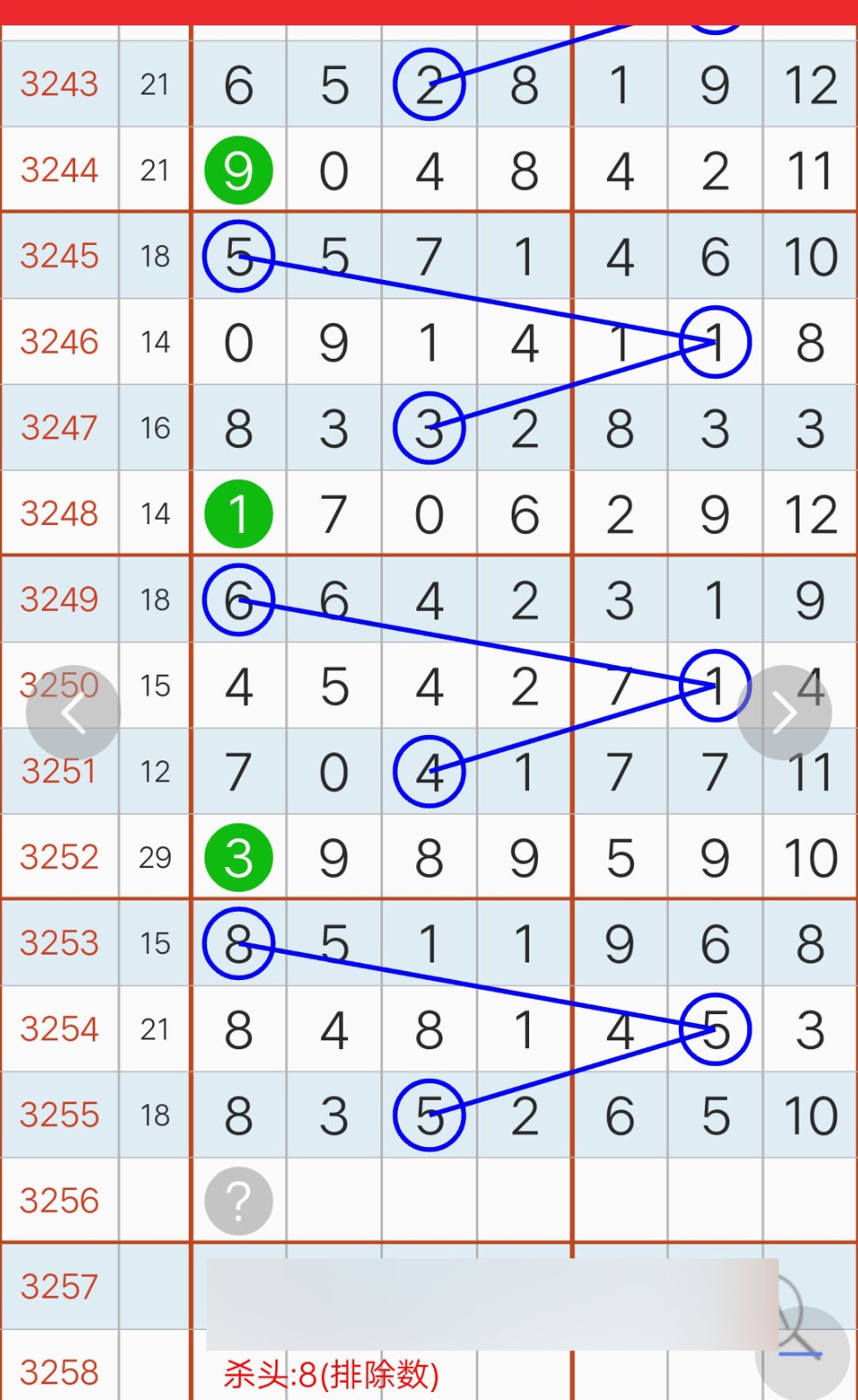
Task: Show the next chart image
Action: click(x=785, y=713)
